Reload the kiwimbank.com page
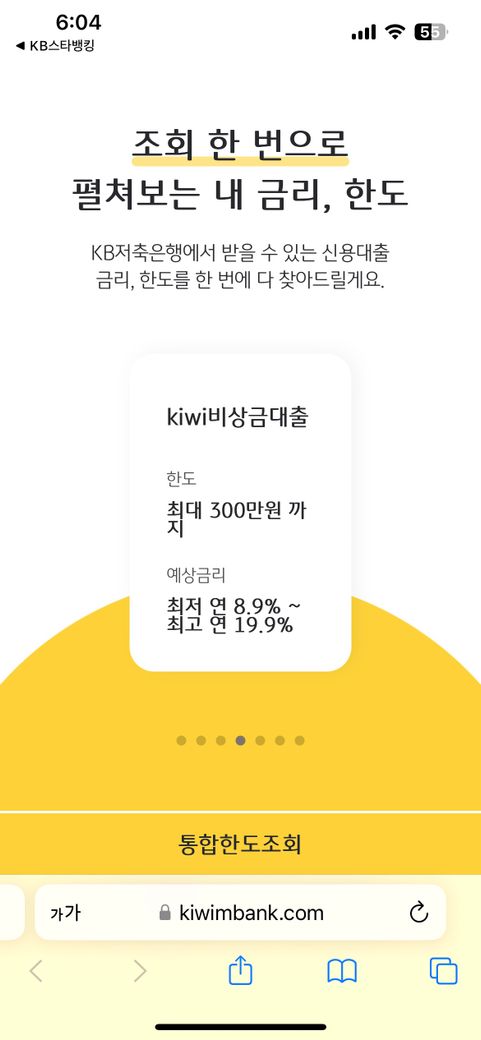 coord(419,913)
